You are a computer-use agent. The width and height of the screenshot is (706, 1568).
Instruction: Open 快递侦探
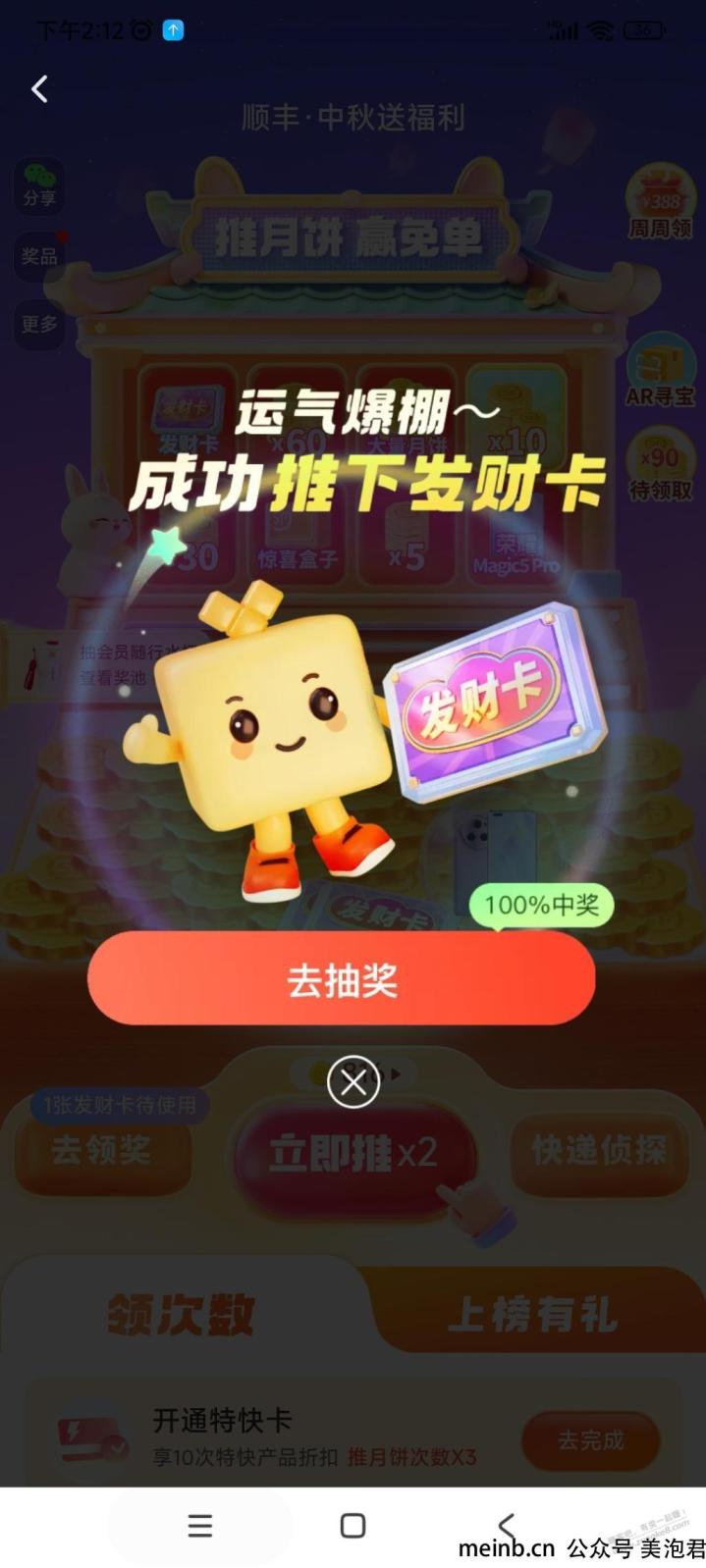click(x=599, y=1150)
